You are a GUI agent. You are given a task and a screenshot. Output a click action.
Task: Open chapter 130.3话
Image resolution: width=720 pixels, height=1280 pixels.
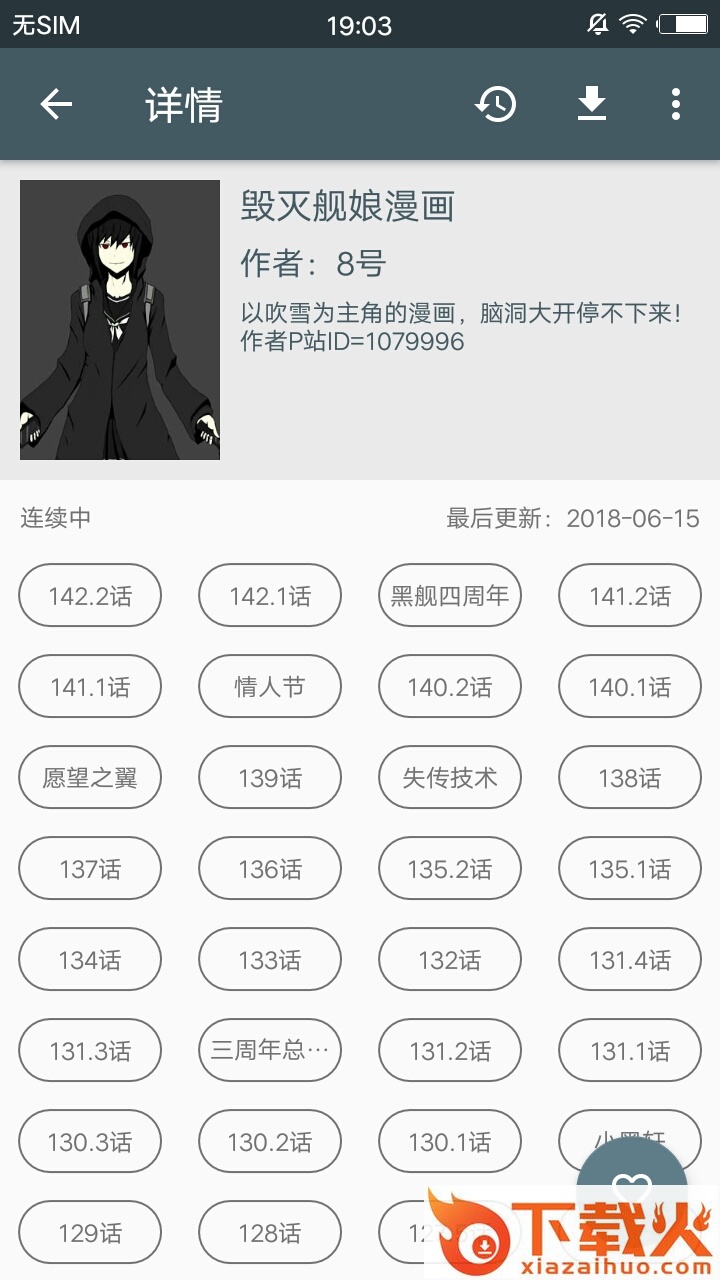pyautogui.click(x=90, y=1142)
